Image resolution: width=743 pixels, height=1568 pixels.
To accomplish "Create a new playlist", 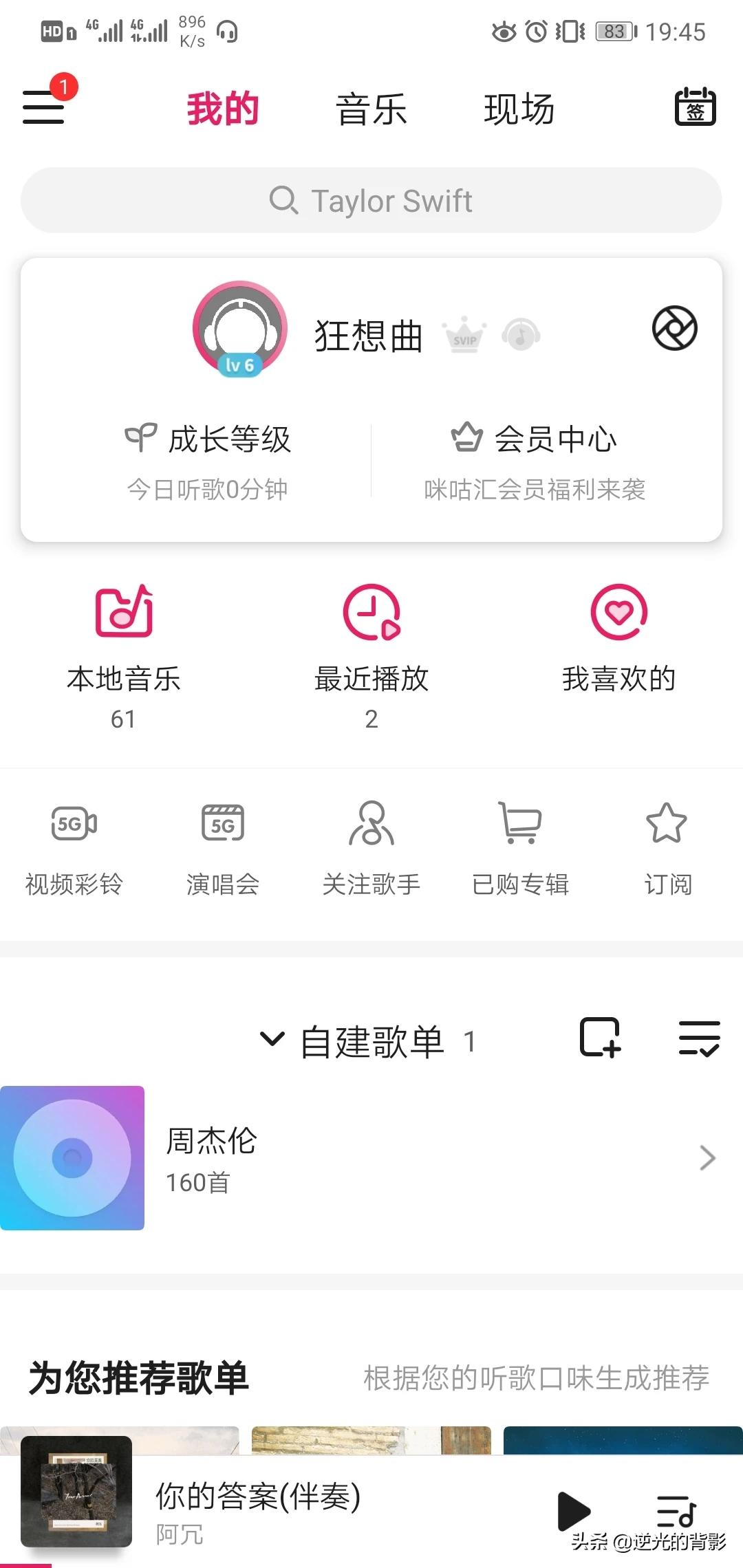I will [x=600, y=1038].
